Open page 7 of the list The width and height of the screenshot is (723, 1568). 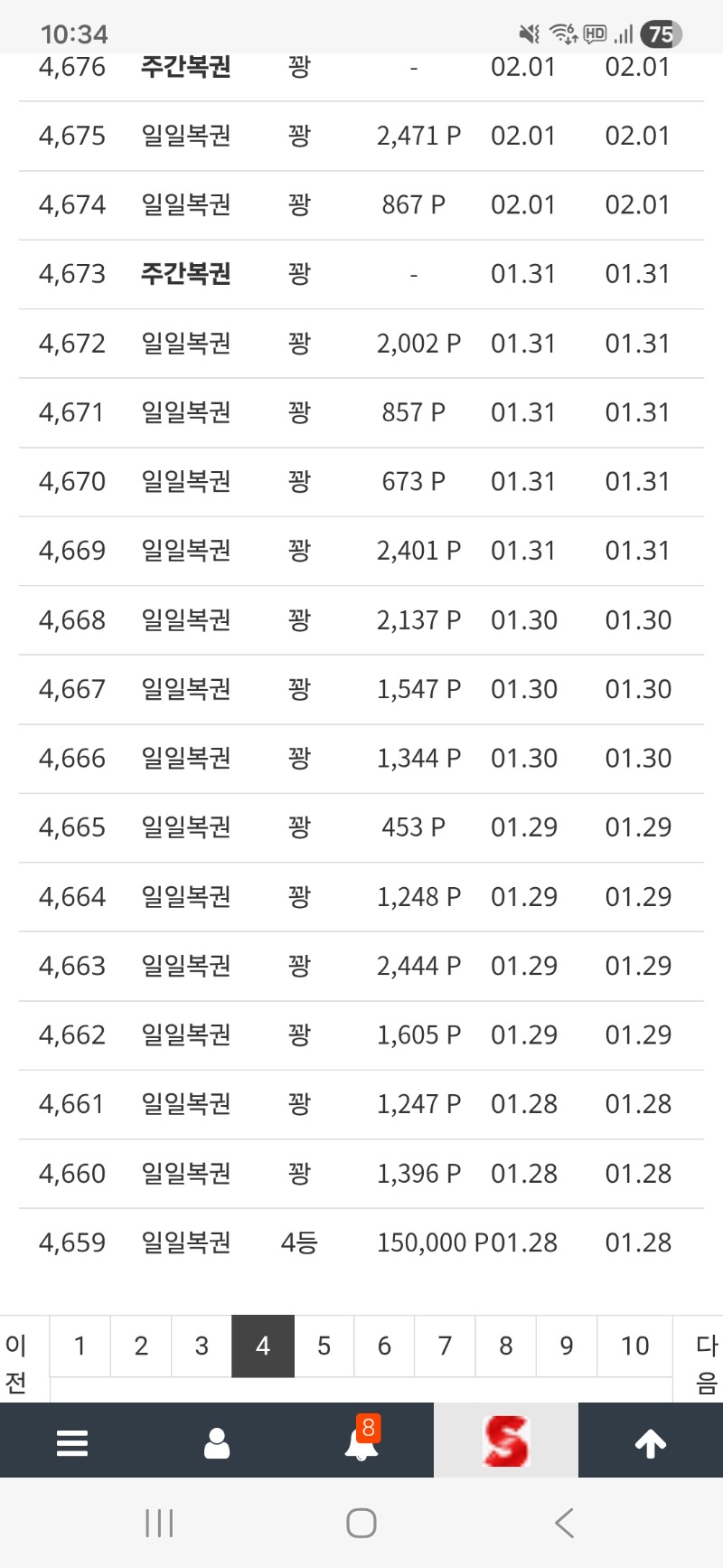(445, 1346)
